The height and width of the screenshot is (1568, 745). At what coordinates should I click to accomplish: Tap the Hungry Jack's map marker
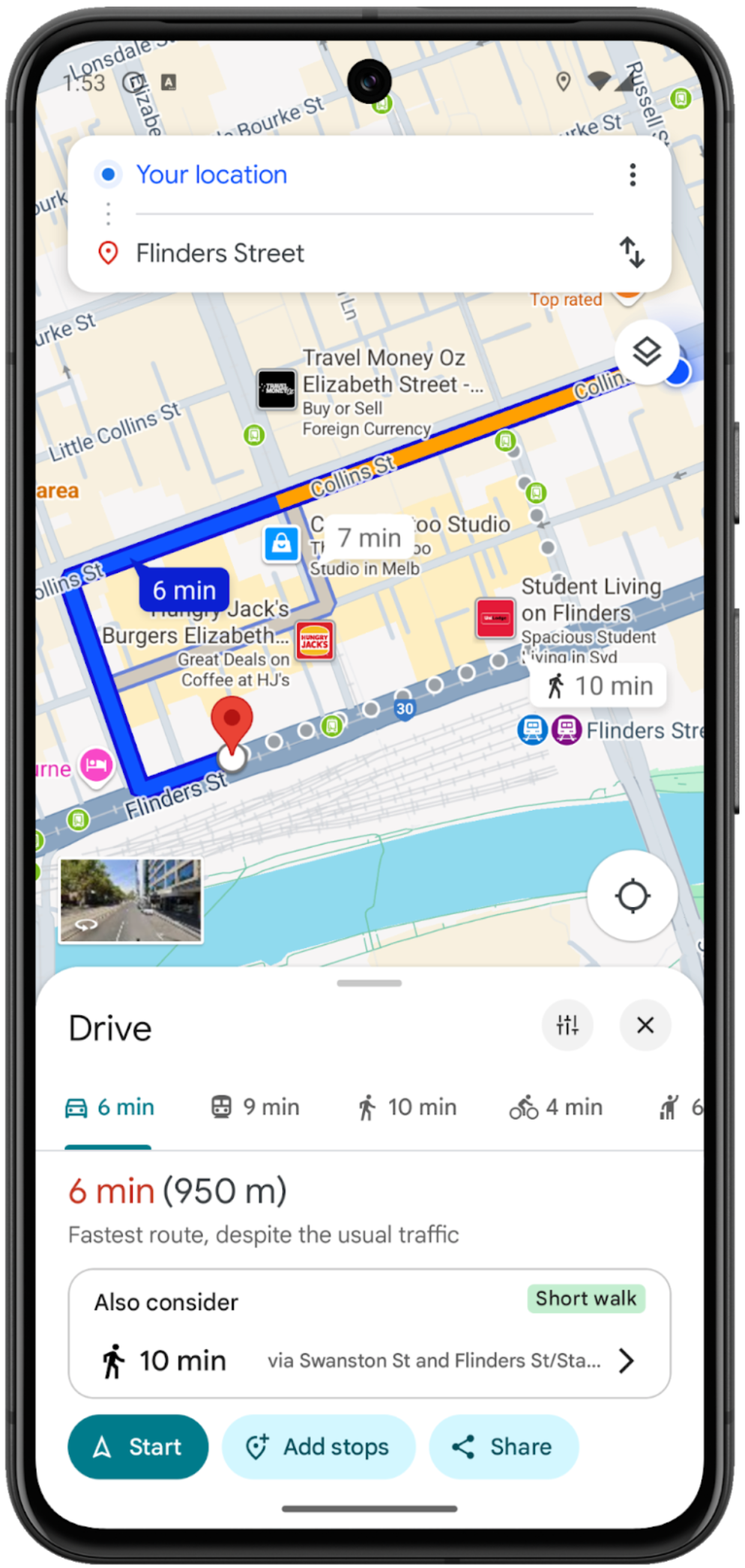pyautogui.click(x=315, y=641)
